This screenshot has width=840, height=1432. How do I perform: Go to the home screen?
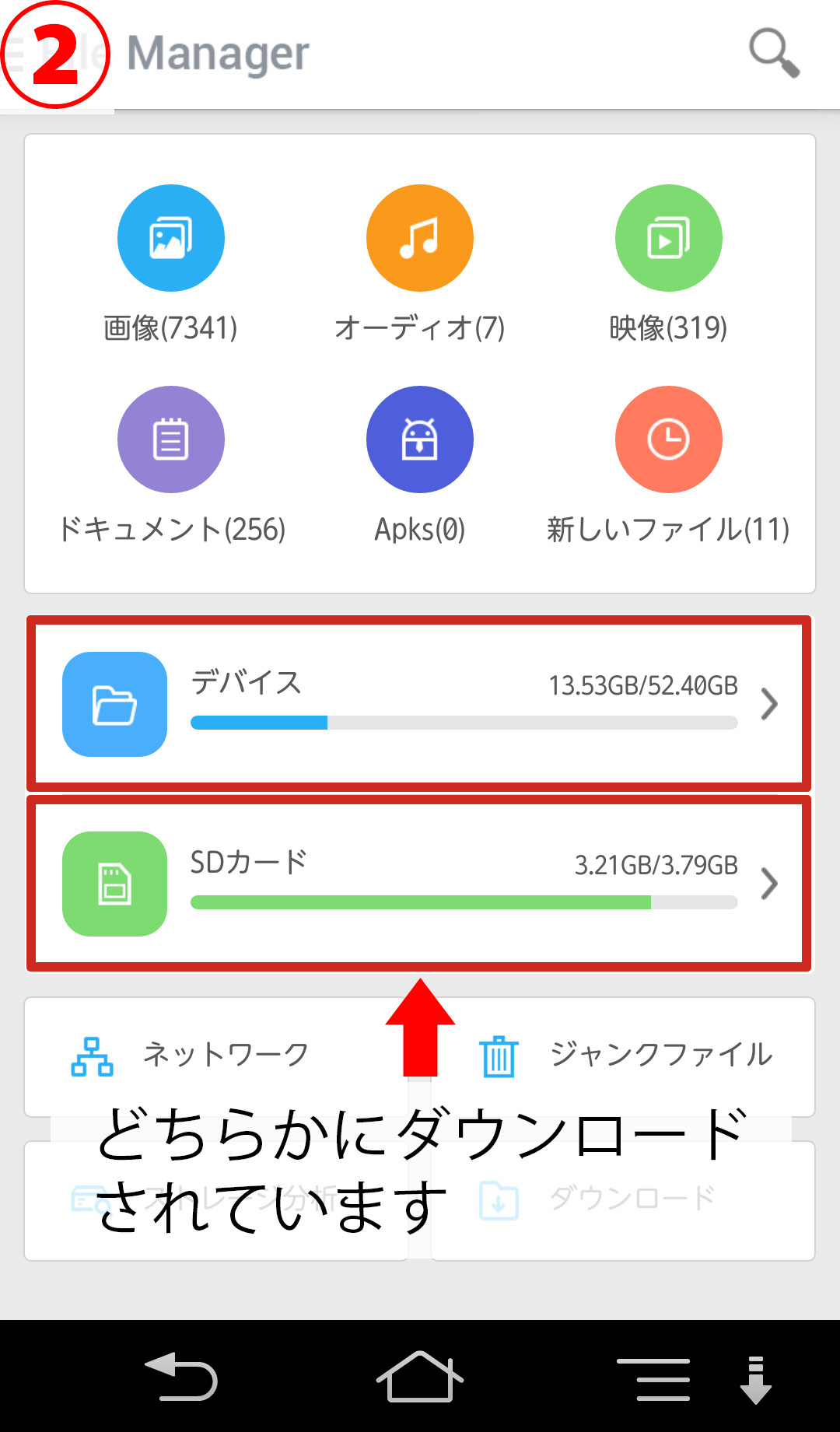coord(420,1376)
